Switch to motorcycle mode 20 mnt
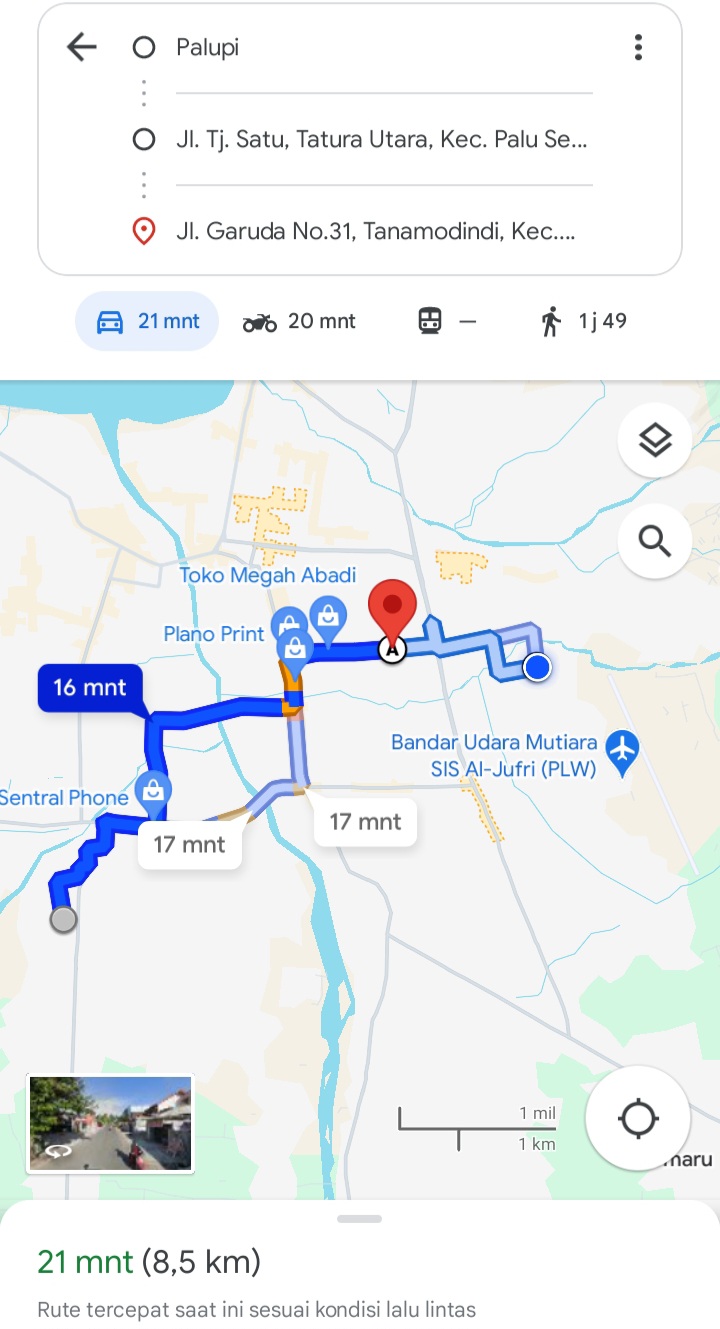This screenshot has width=720, height=1329. [x=299, y=321]
